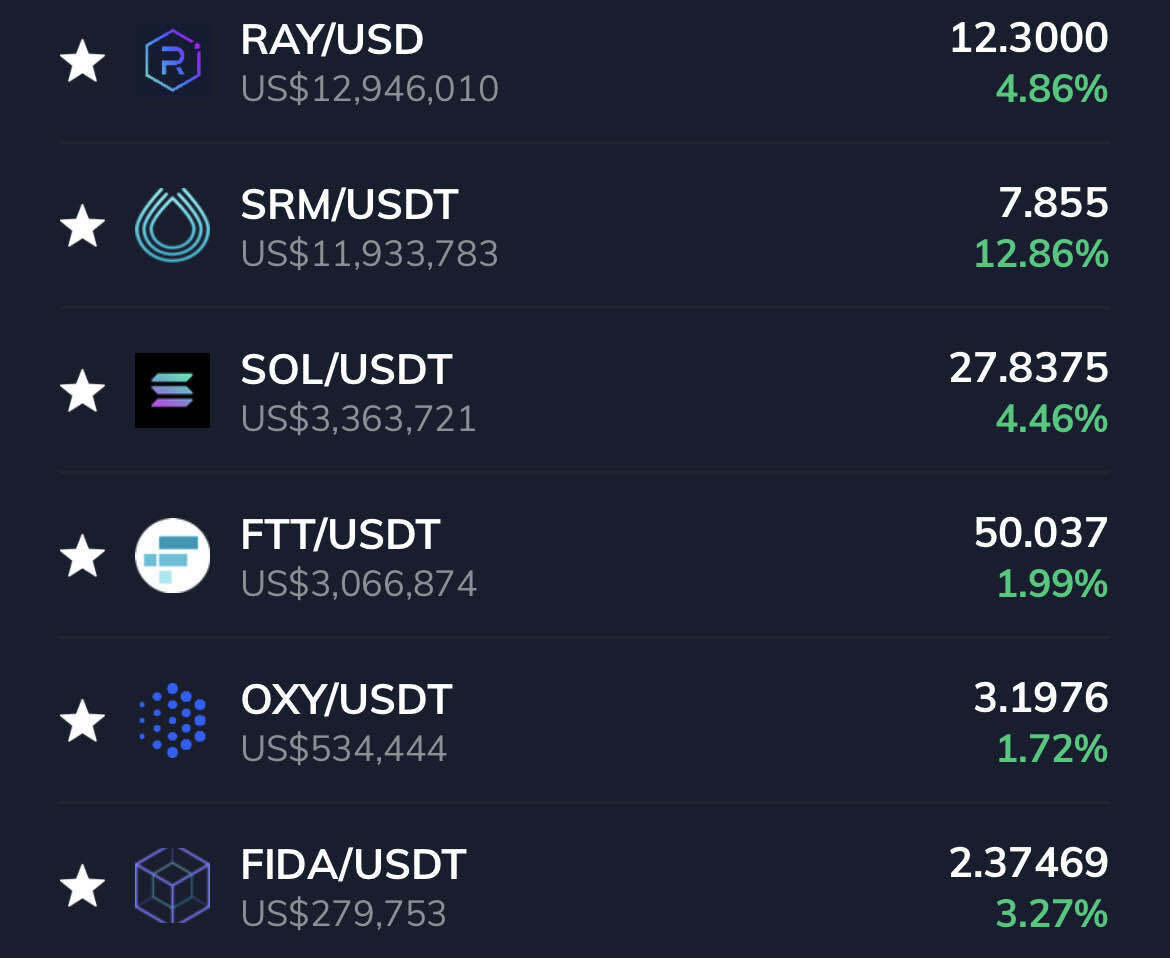Open the OXY/USDT market
1170x958 pixels.
(x=346, y=700)
